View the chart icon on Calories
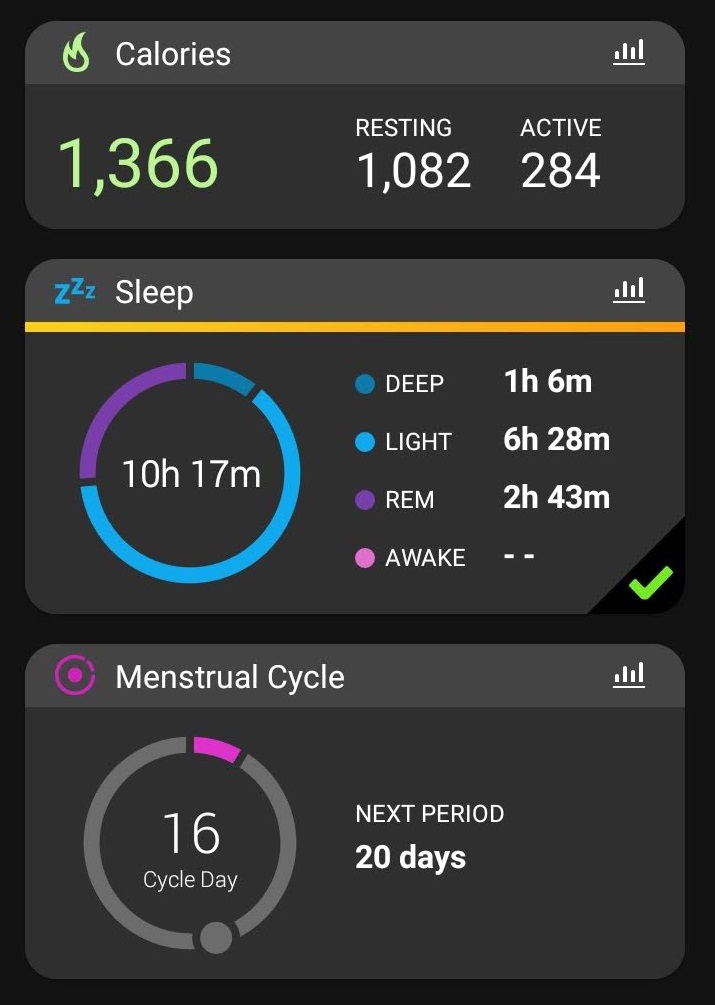This screenshot has height=1005, width=715. point(629,53)
